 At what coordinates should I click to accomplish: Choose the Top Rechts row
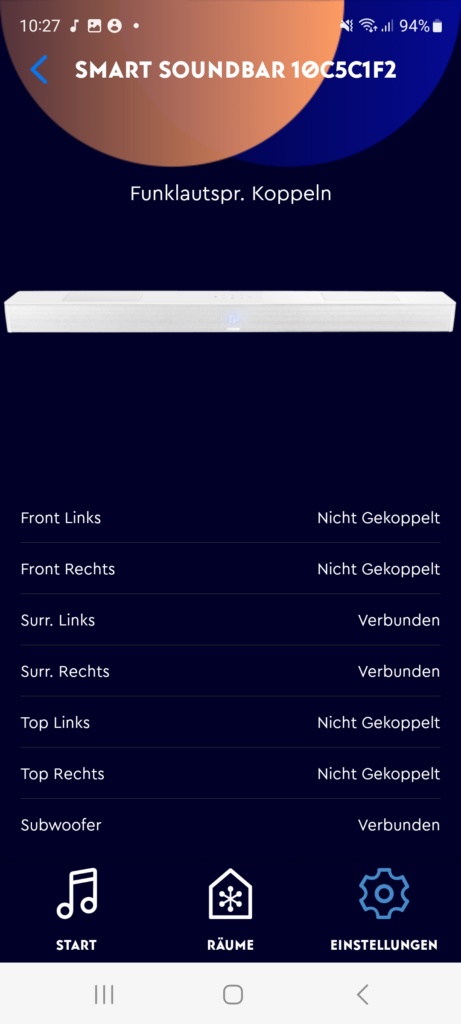(230, 774)
